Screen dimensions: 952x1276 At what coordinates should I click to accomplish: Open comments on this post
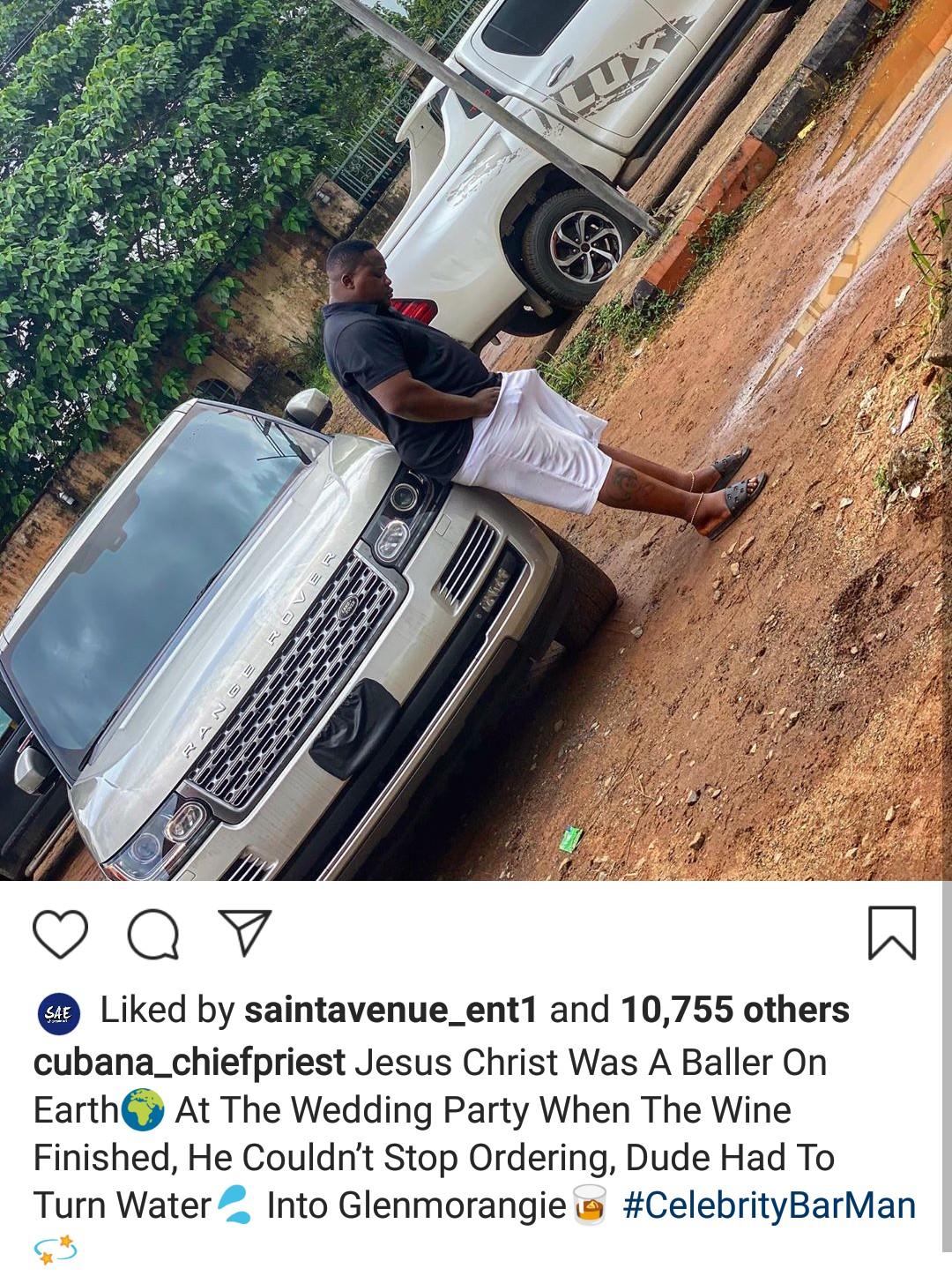[x=153, y=934]
